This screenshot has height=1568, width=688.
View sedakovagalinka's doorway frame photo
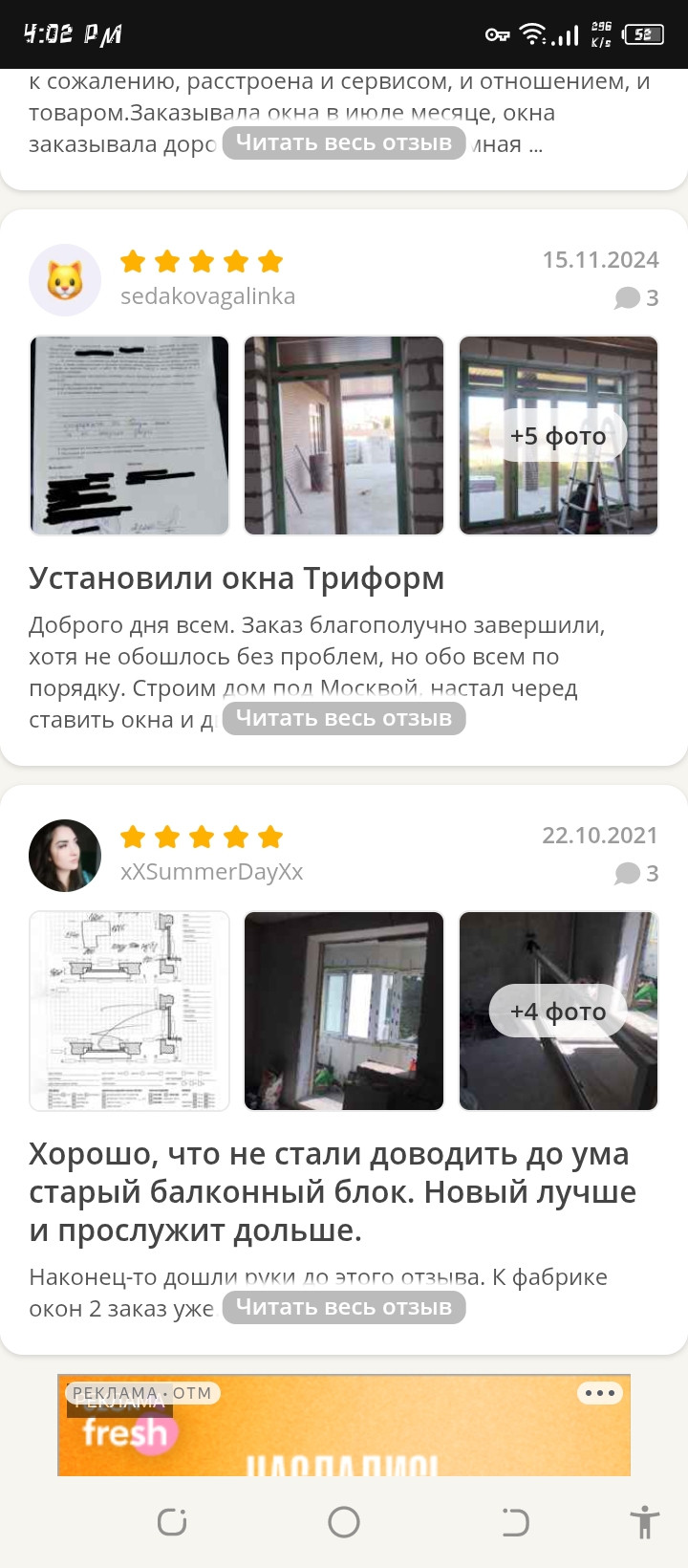[x=344, y=435]
